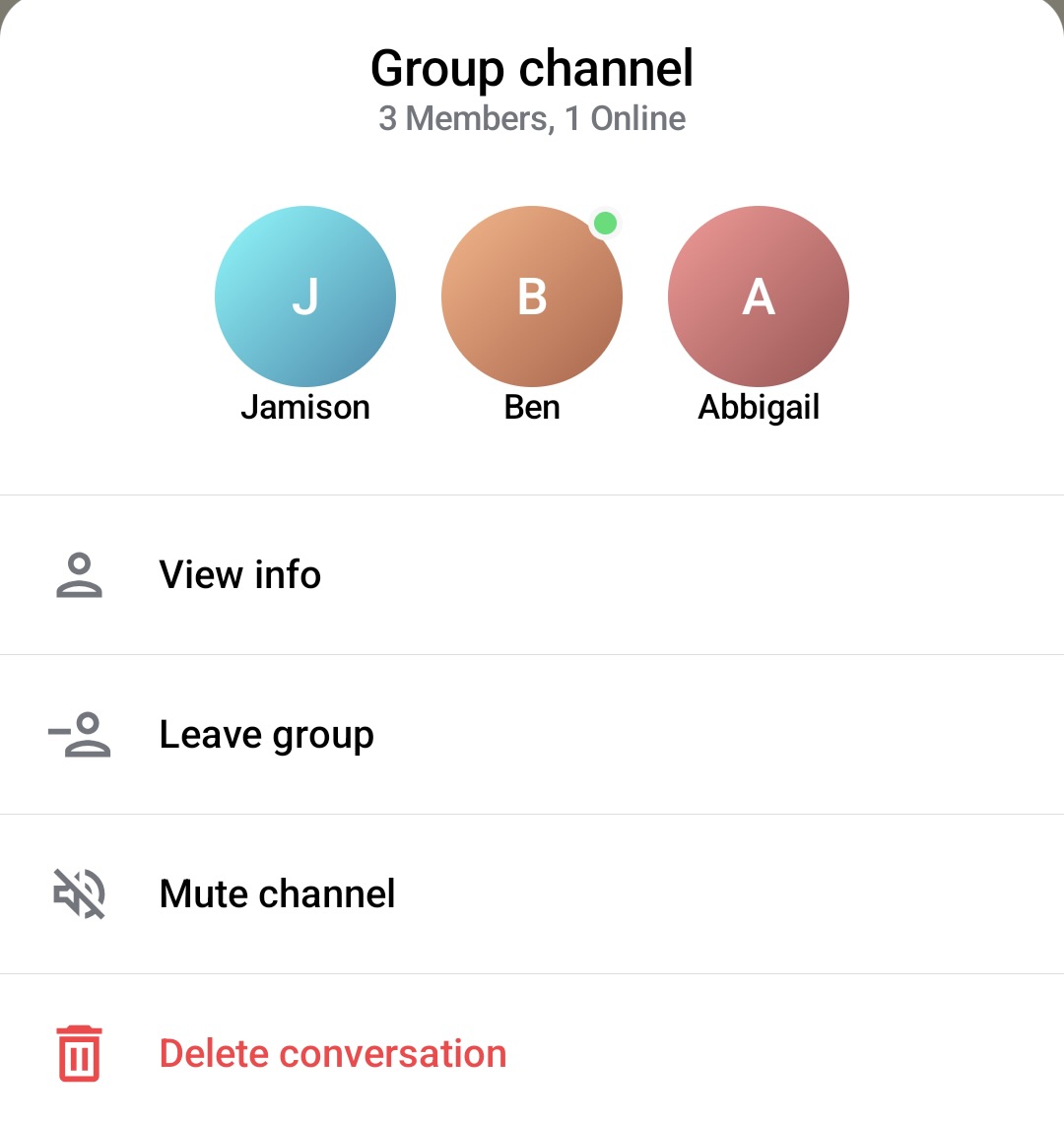The image size is (1064, 1122).
Task: Click the 3 Members, 1 Online subtitle
Action: 531,118
